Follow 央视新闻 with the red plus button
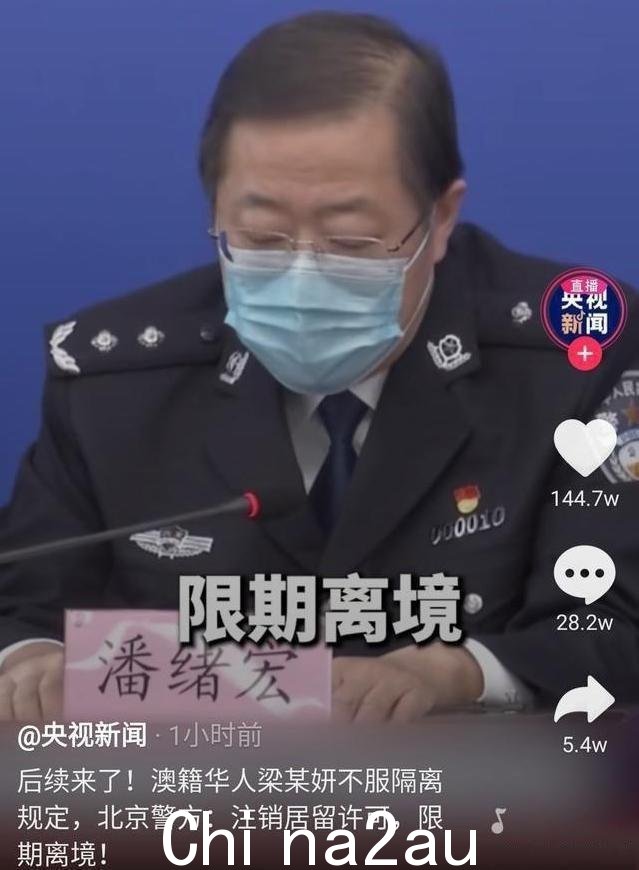639x870 pixels. tap(584, 354)
